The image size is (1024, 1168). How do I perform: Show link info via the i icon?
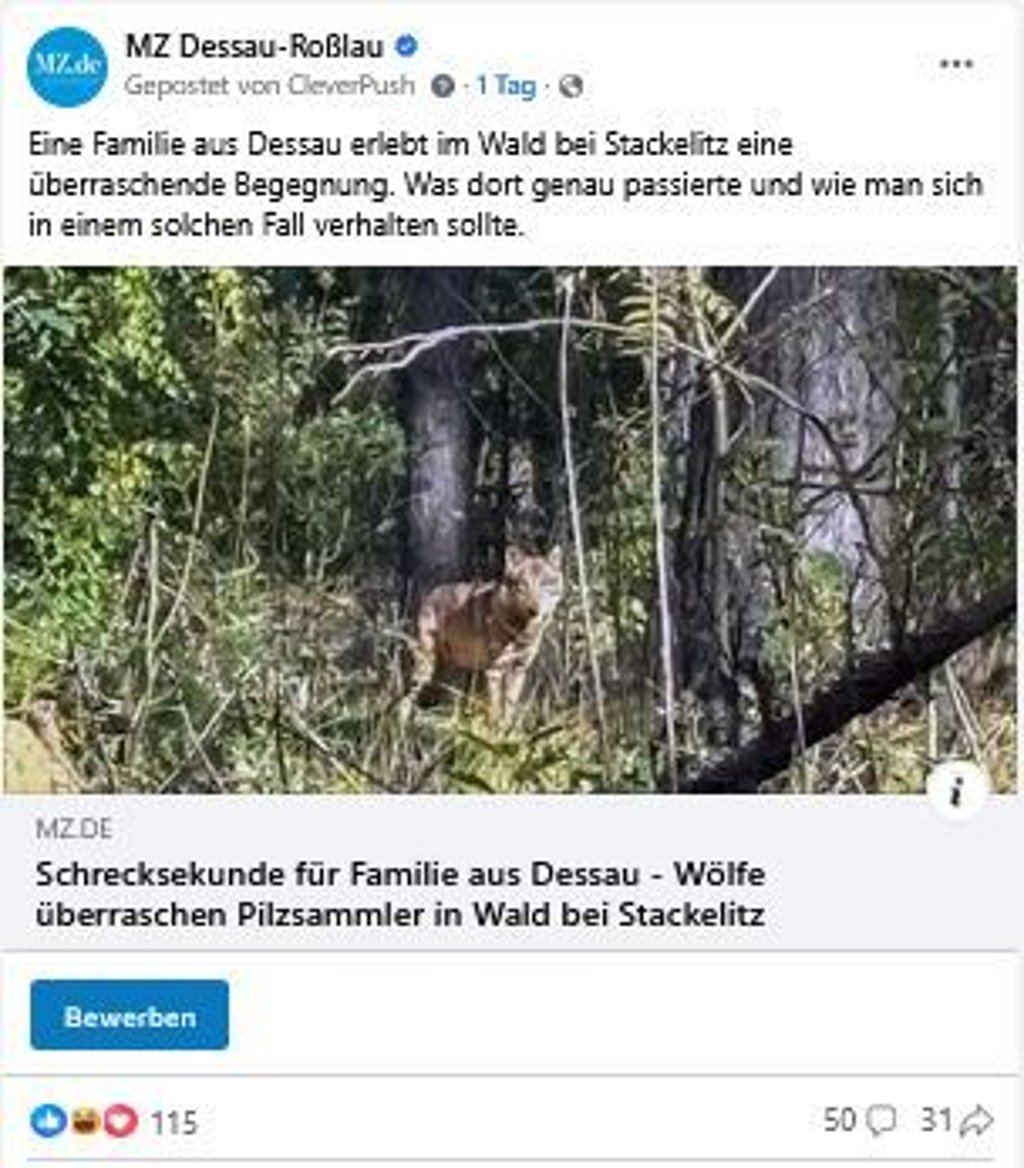(957, 790)
